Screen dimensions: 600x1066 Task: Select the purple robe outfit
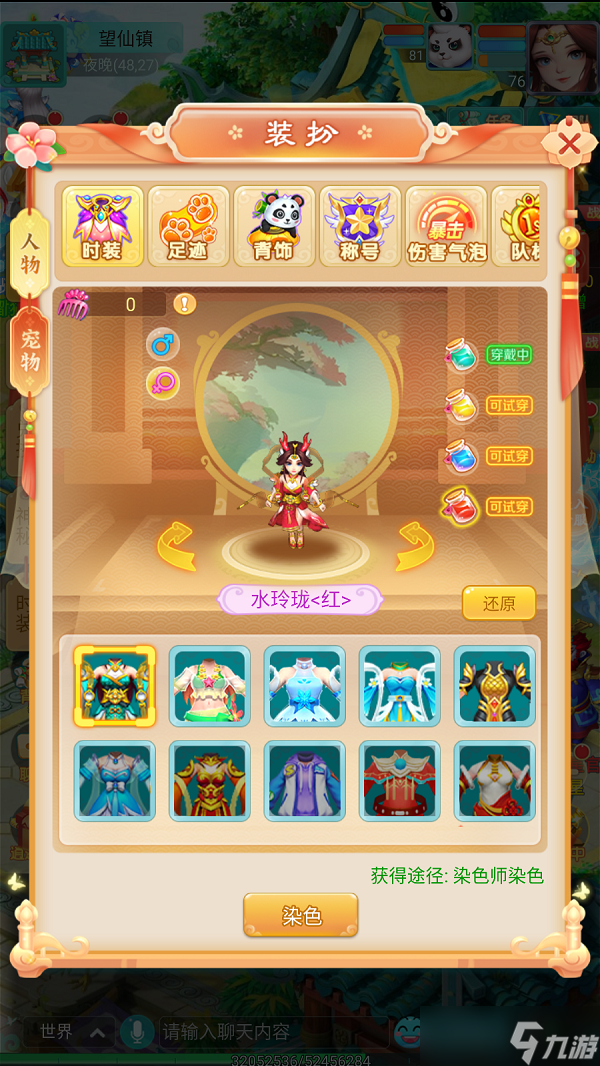pyautogui.click(x=304, y=781)
